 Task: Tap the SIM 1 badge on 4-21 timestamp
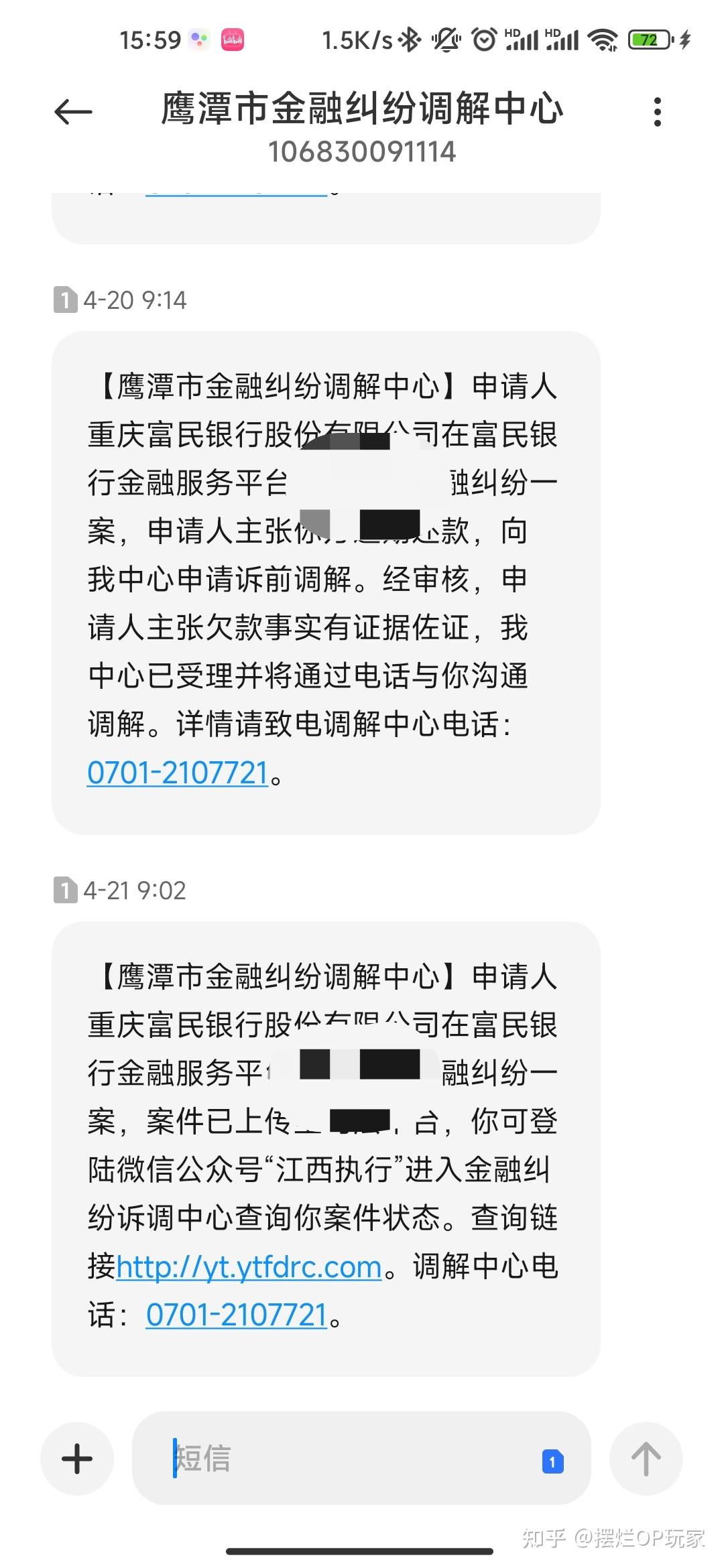point(66,891)
